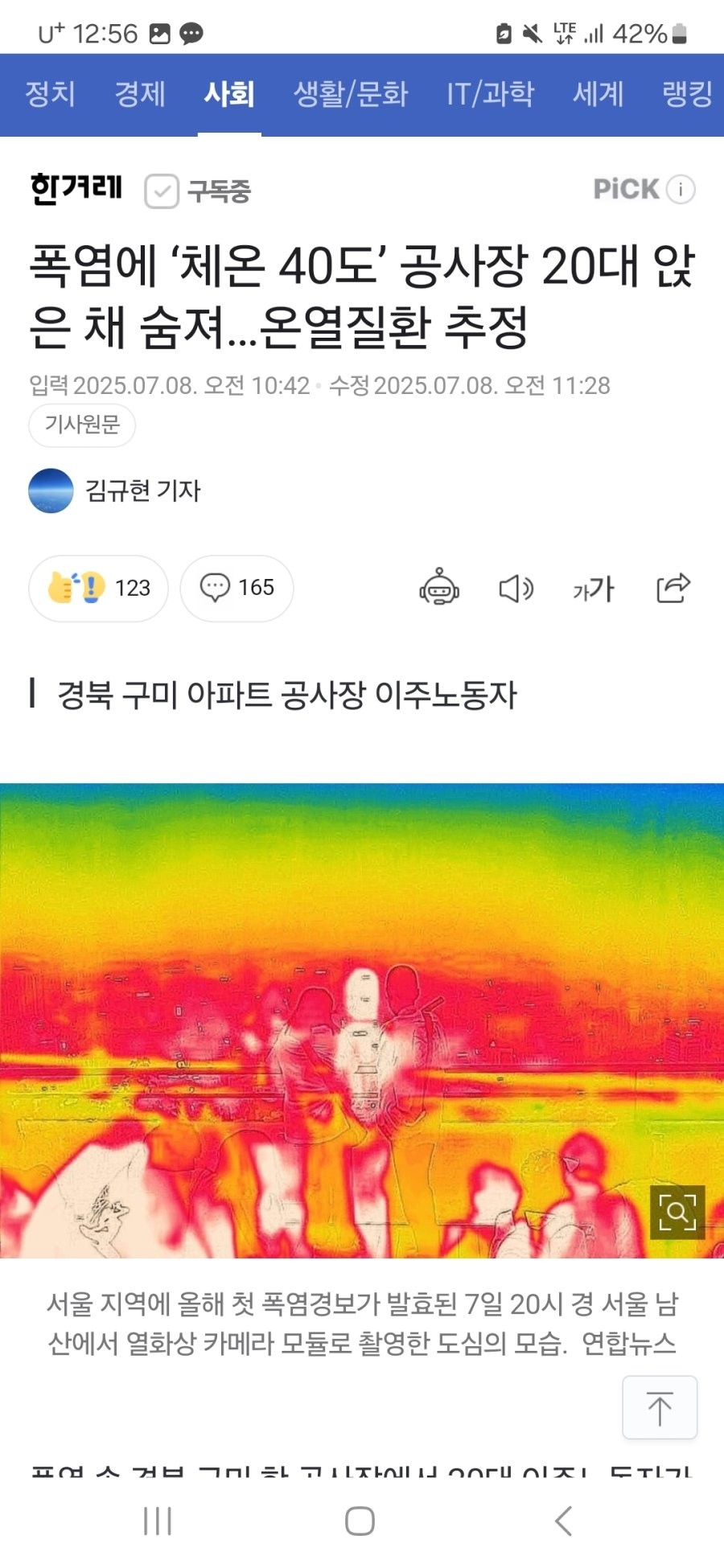Change font size with 가가 icon

coord(594,589)
